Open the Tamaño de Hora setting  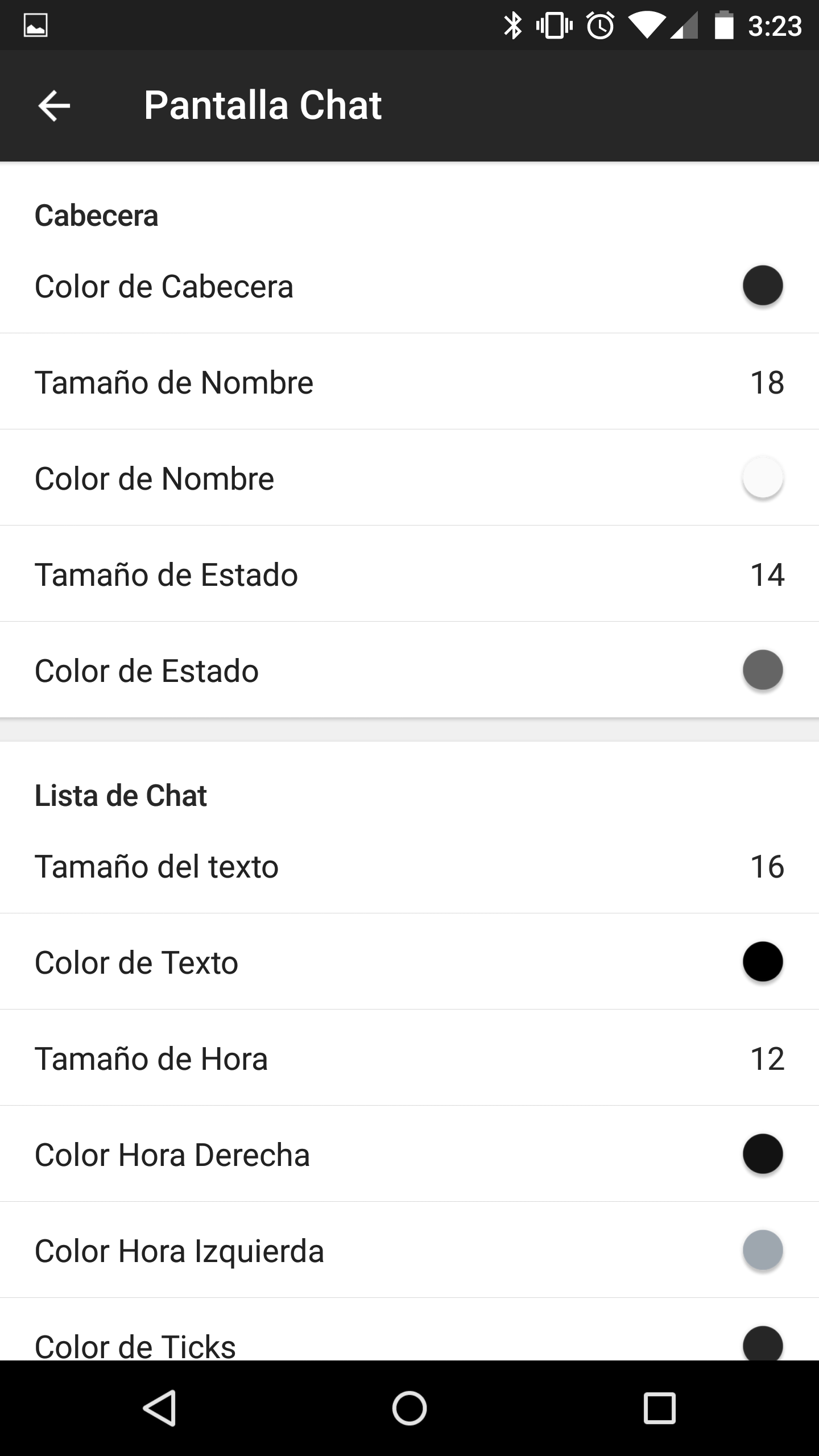(409, 1058)
